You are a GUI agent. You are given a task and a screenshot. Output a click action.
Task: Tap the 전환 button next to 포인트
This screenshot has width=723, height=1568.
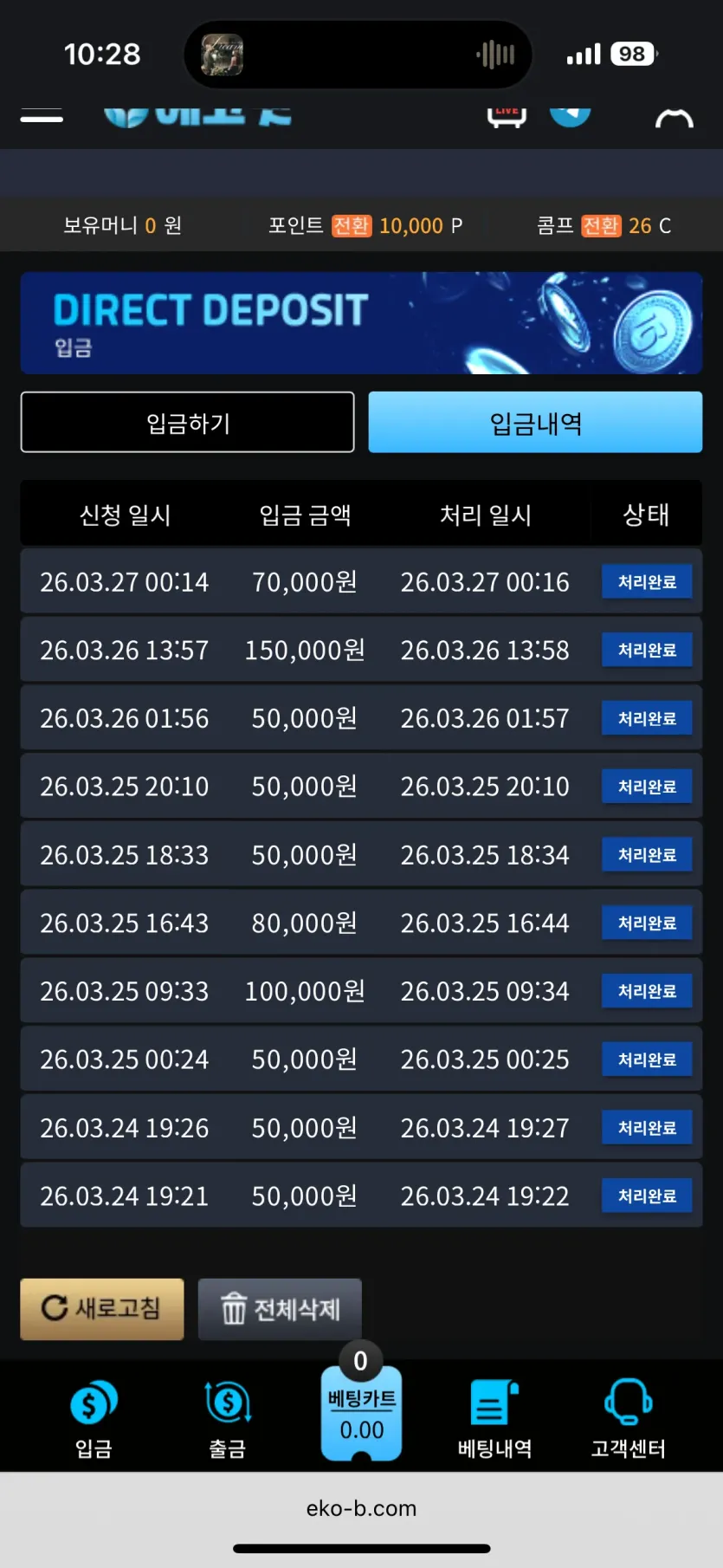click(351, 225)
